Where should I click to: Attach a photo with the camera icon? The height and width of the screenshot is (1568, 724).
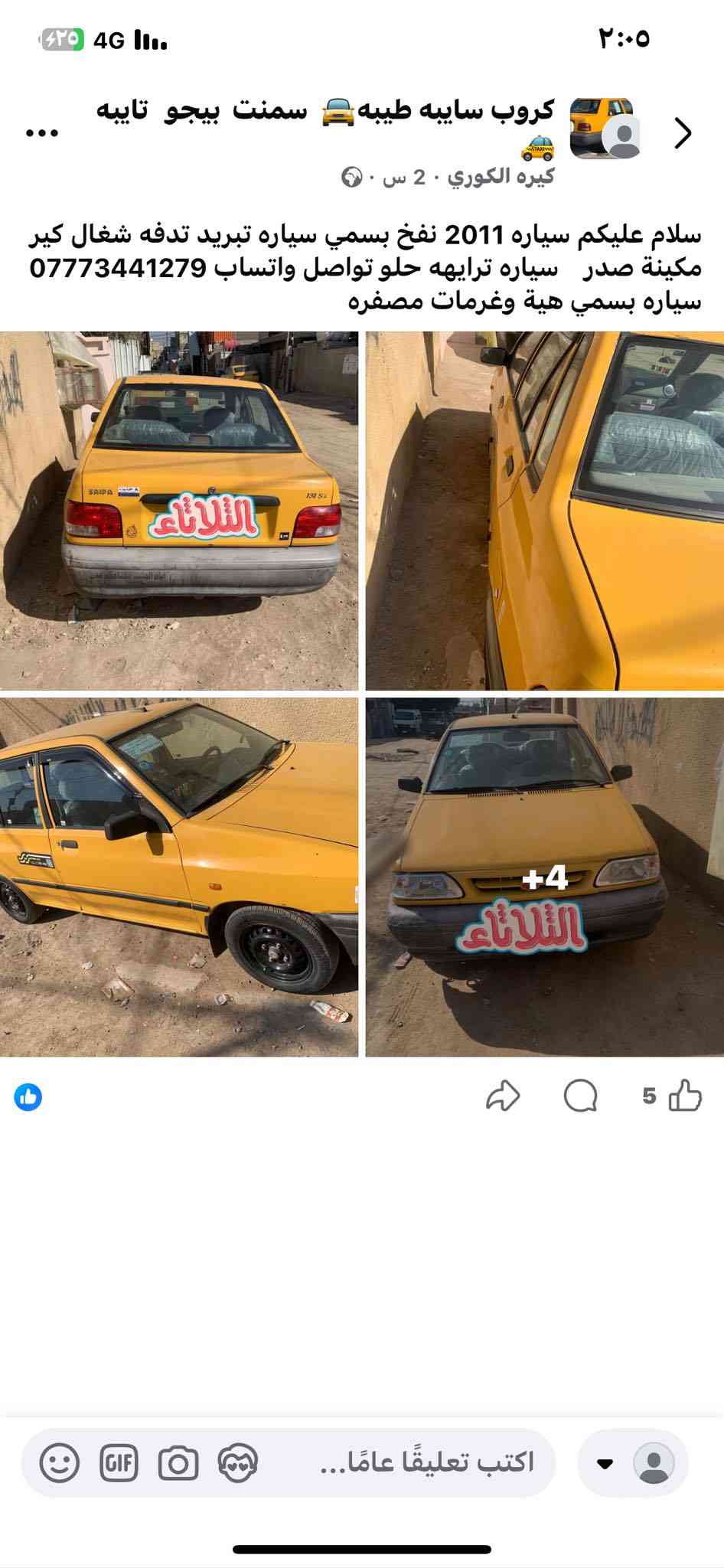[178, 1463]
